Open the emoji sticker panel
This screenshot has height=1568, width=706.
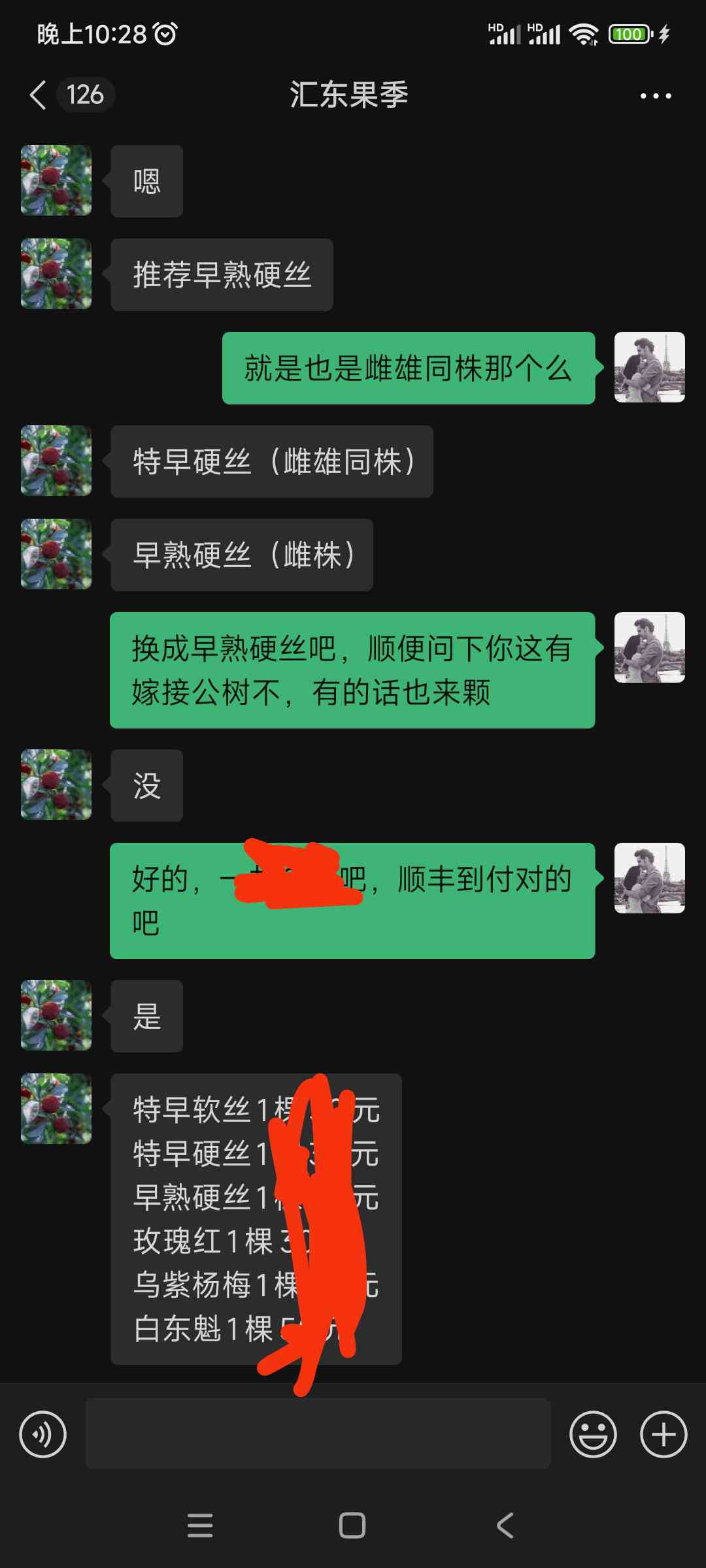click(593, 1434)
